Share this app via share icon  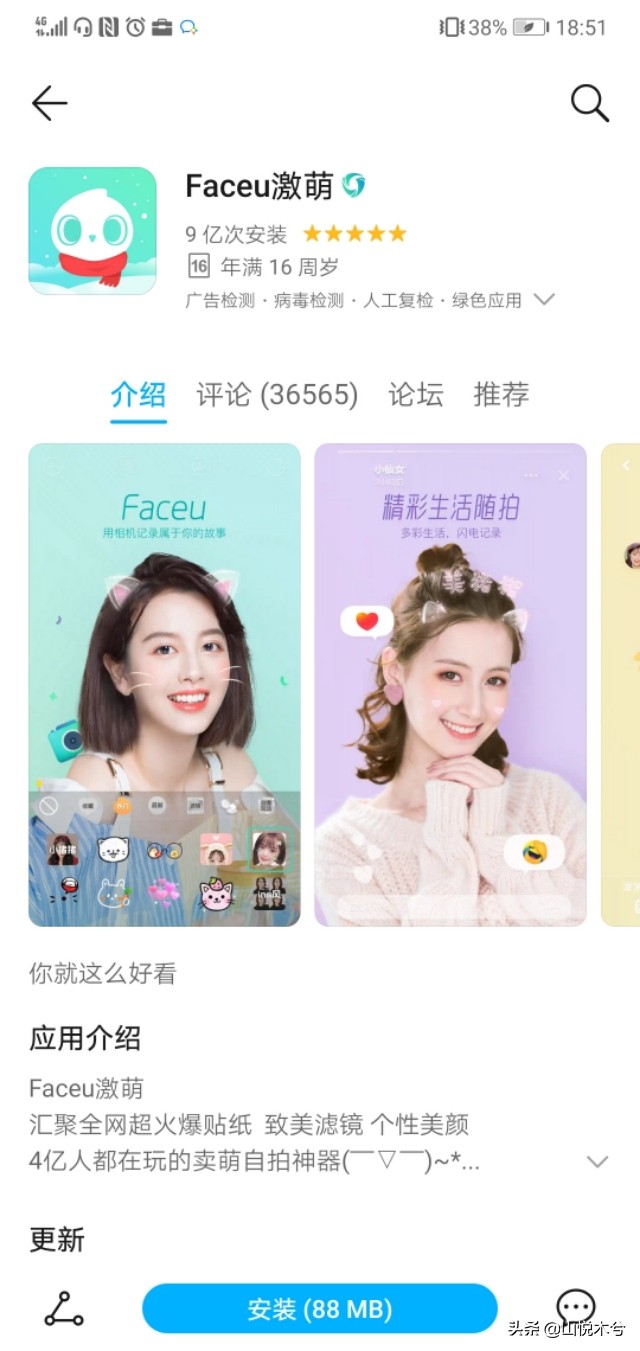point(64,1309)
